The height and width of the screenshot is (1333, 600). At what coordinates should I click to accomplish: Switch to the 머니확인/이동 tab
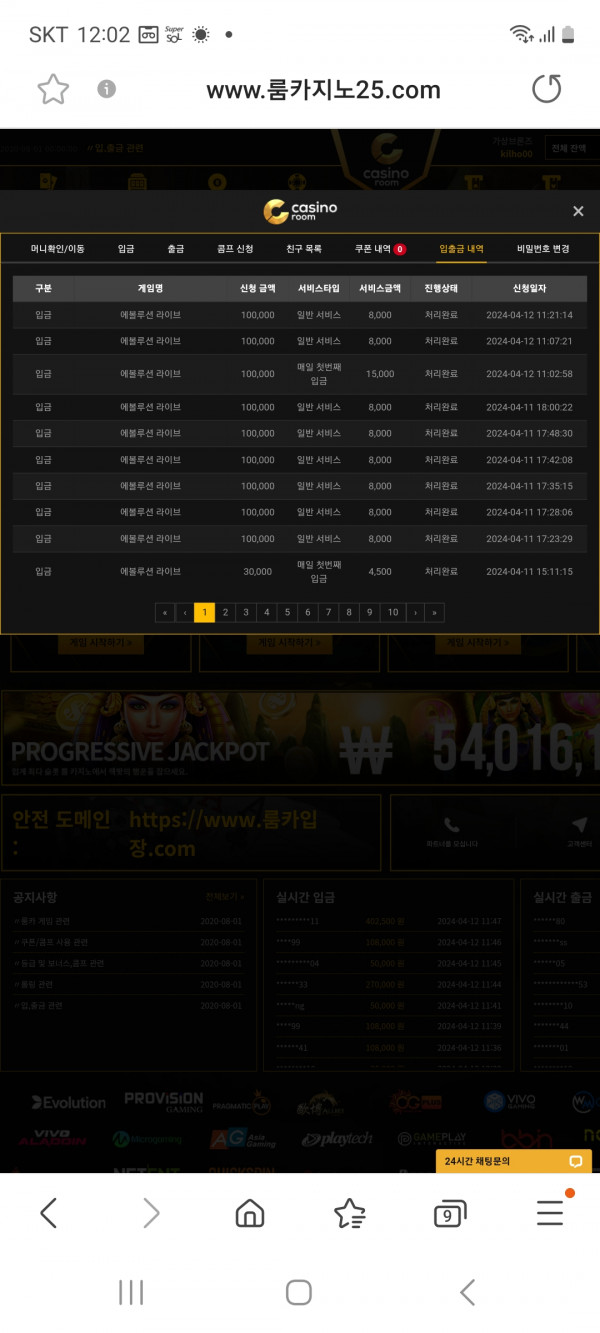[57, 248]
